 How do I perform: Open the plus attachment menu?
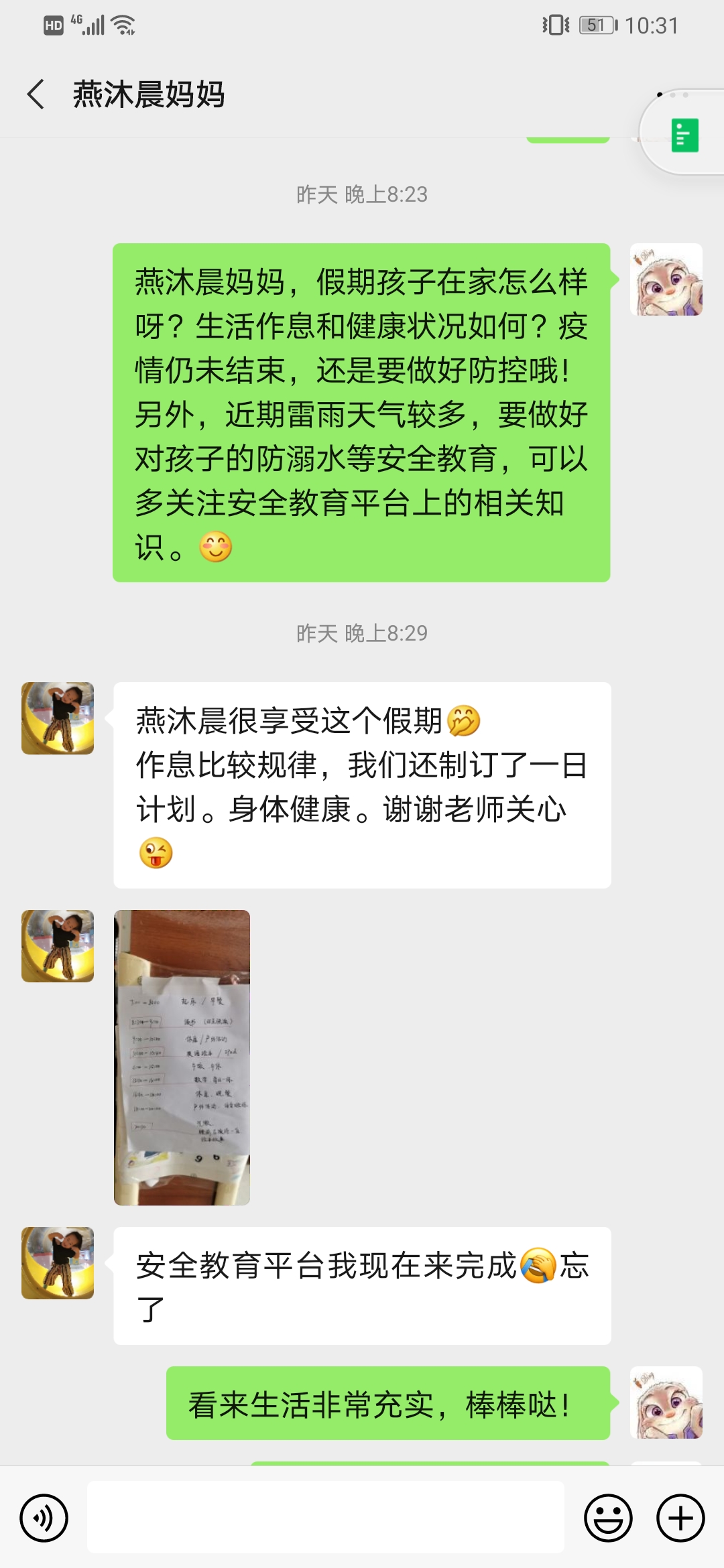pos(680,1518)
